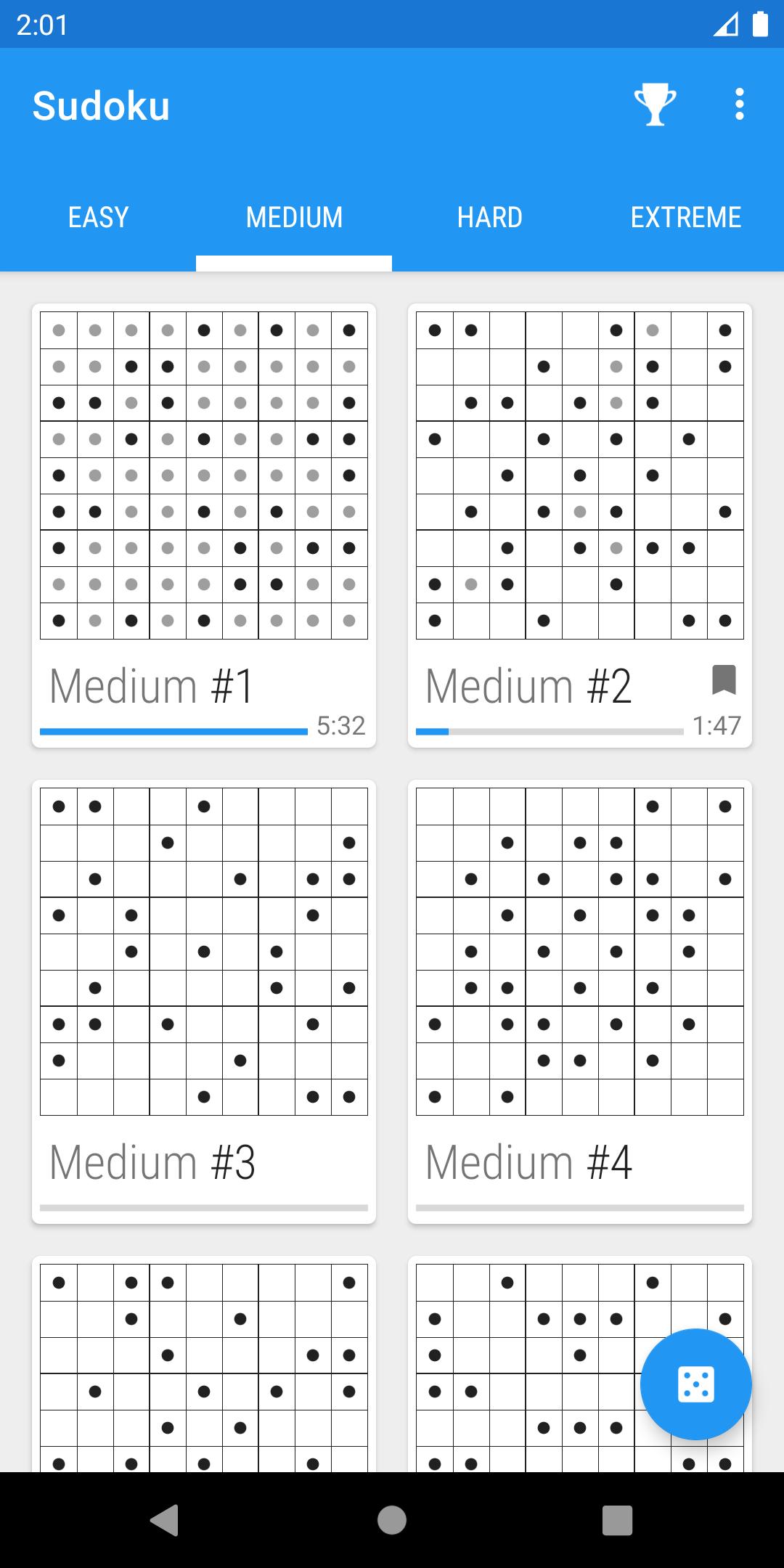Image resolution: width=784 pixels, height=1568 pixels.
Task: Select the Medium tab
Action: [294, 218]
